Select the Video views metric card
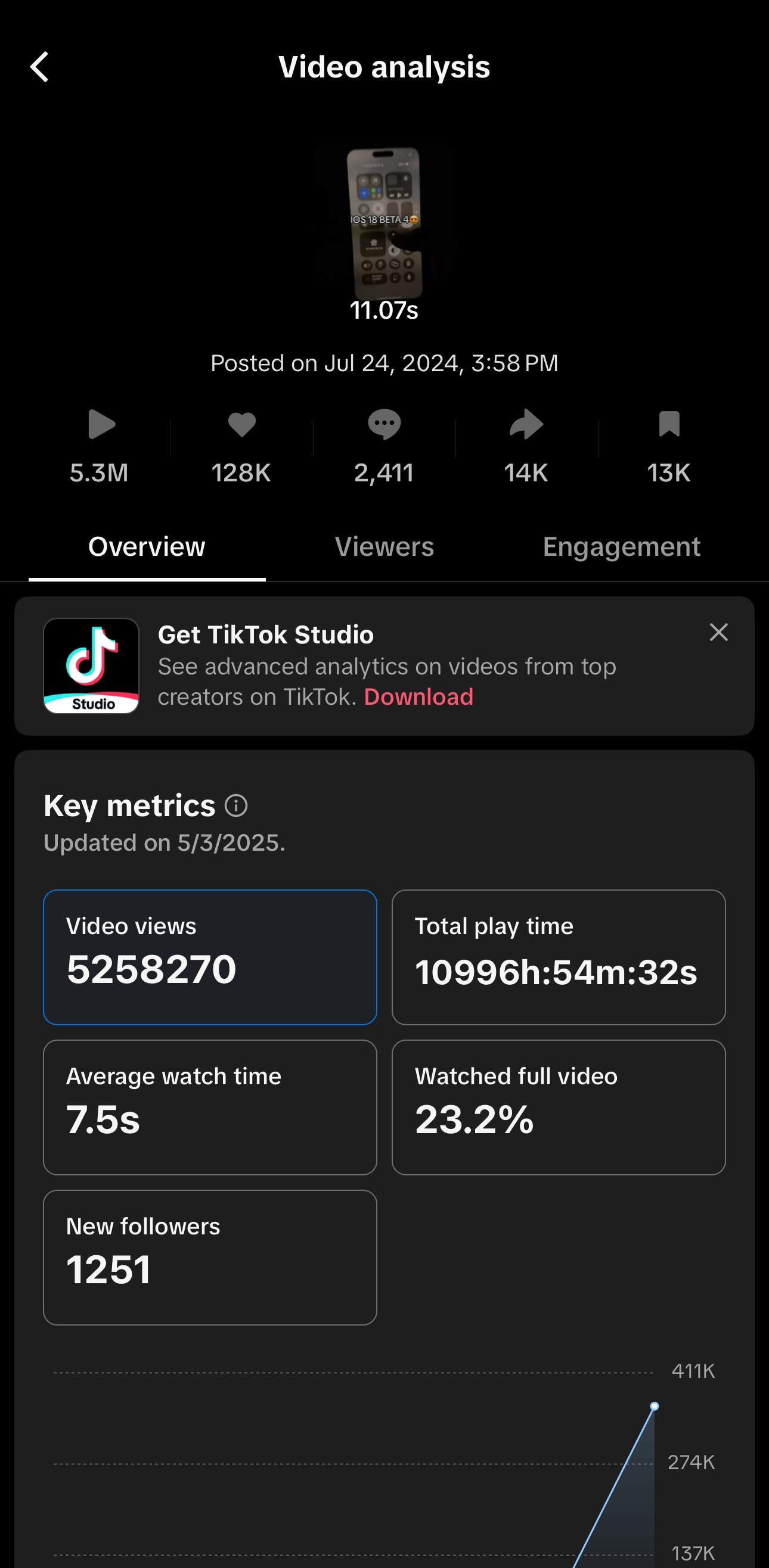769x1568 pixels. 210,957
